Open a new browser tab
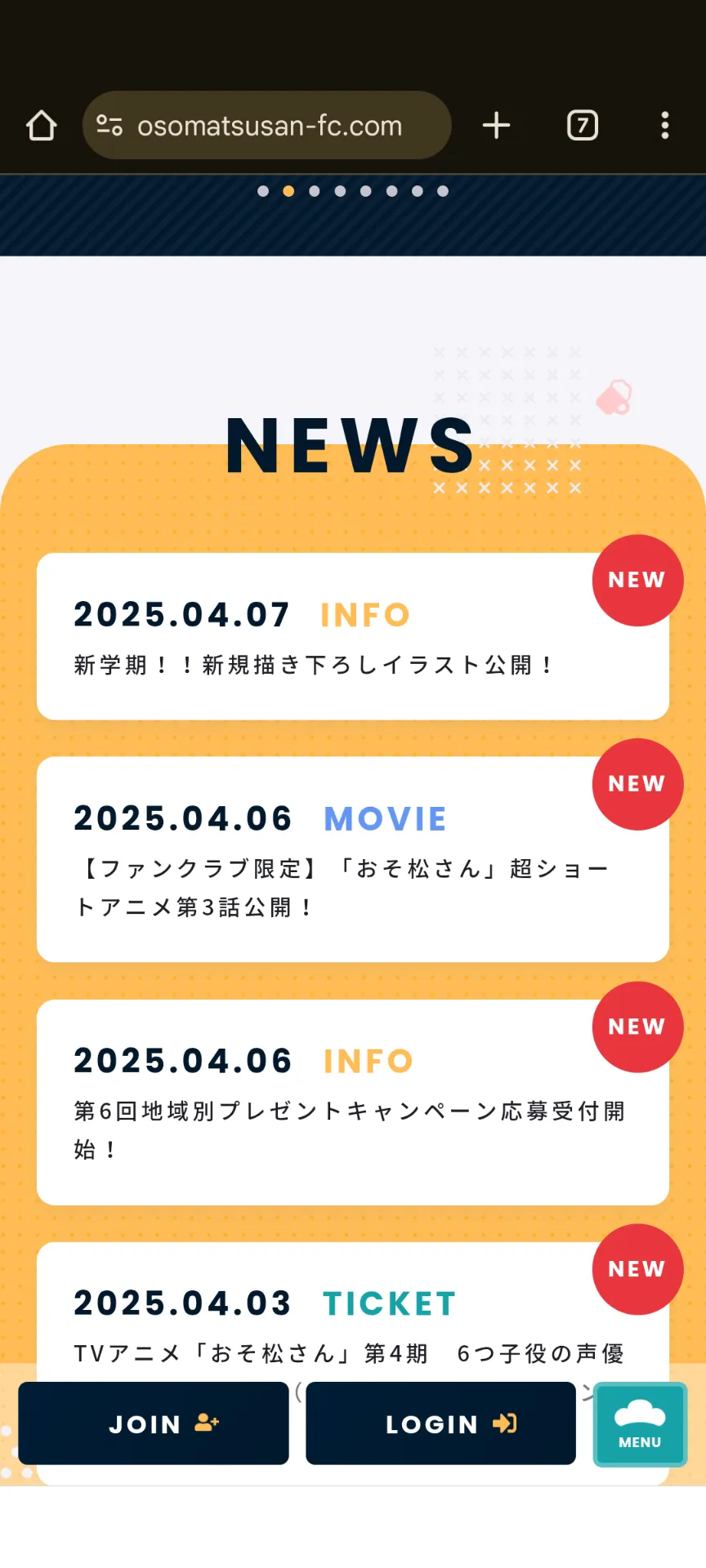The image size is (706, 1568). point(496,126)
